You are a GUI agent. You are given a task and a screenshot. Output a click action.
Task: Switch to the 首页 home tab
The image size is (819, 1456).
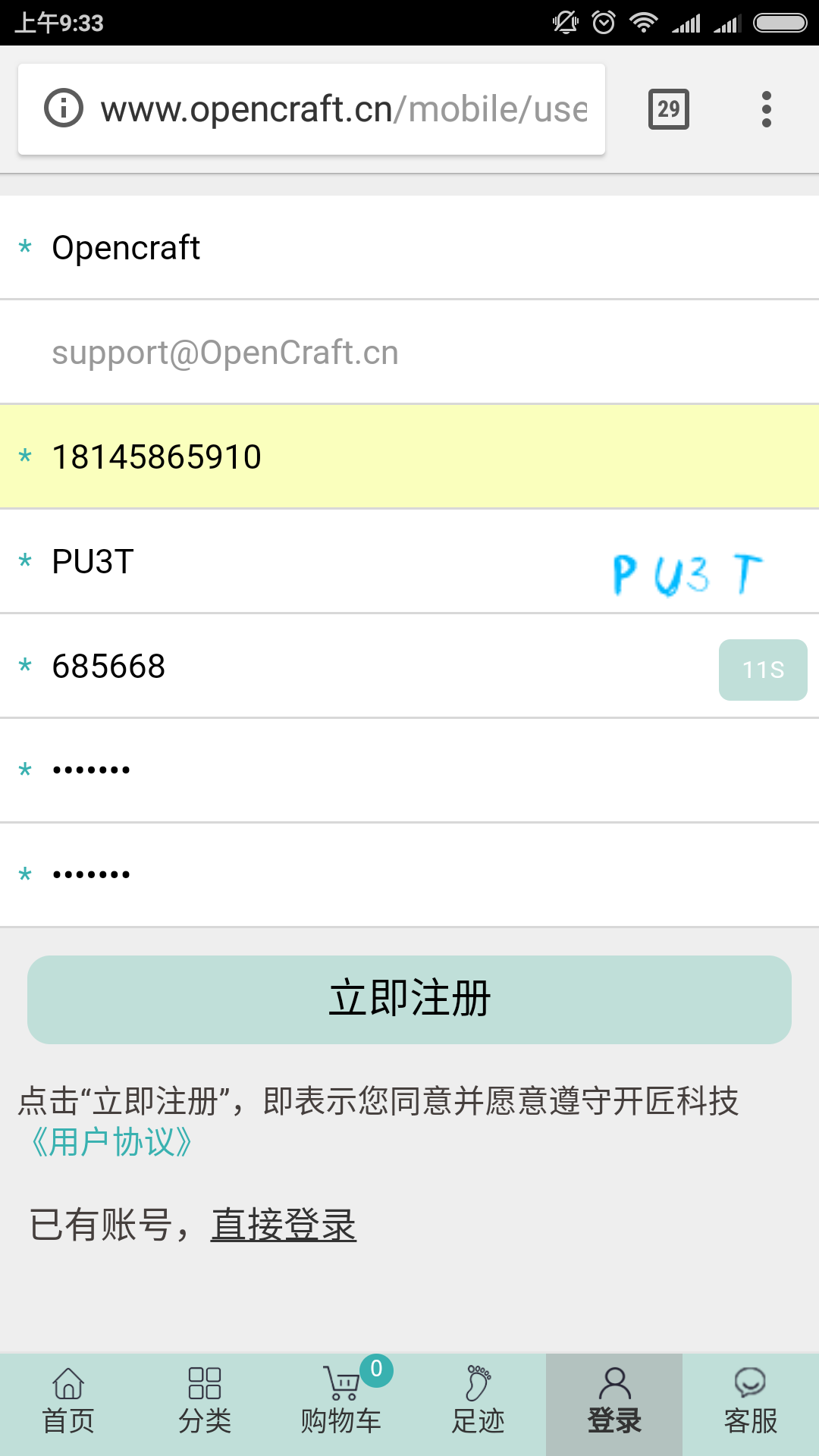68,1403
